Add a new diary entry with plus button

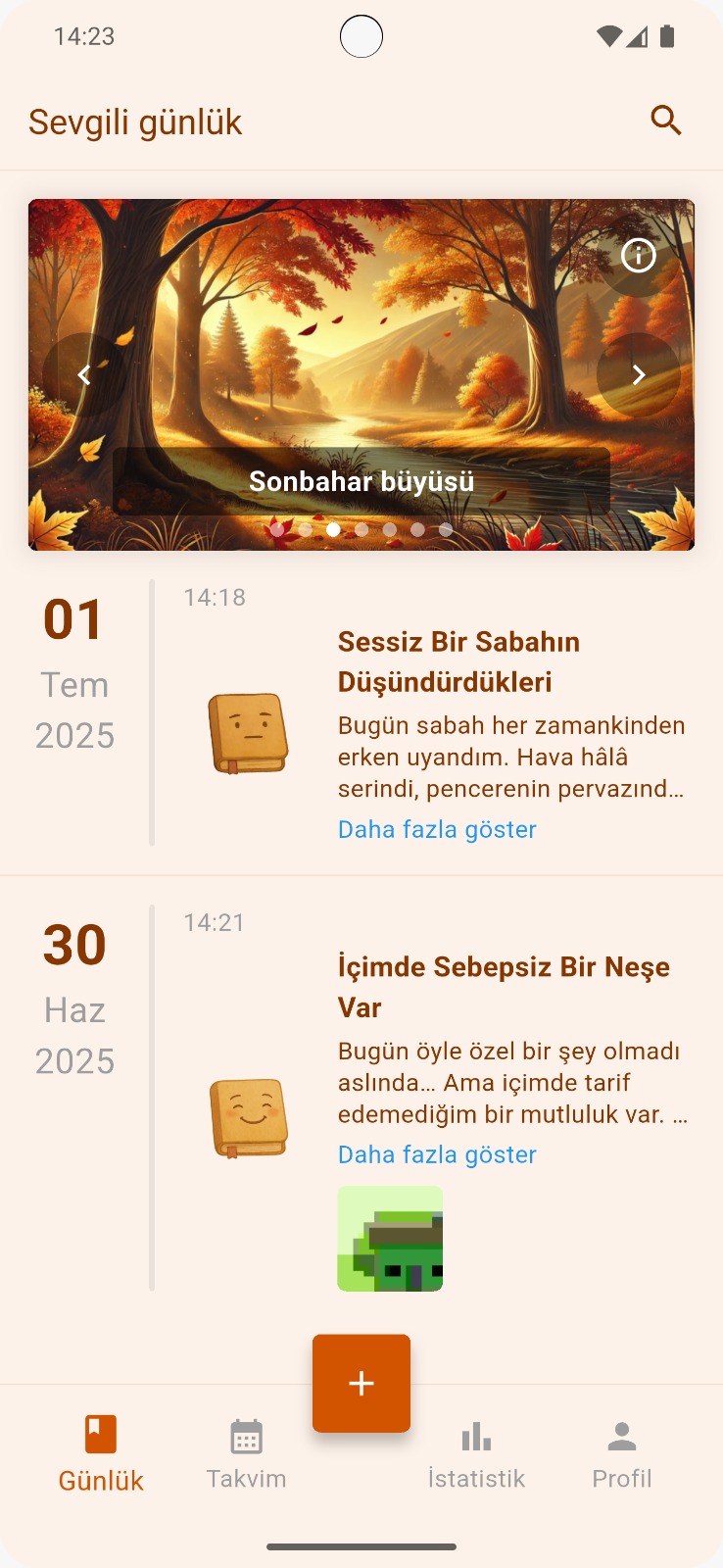click(x=361, y=1383)
